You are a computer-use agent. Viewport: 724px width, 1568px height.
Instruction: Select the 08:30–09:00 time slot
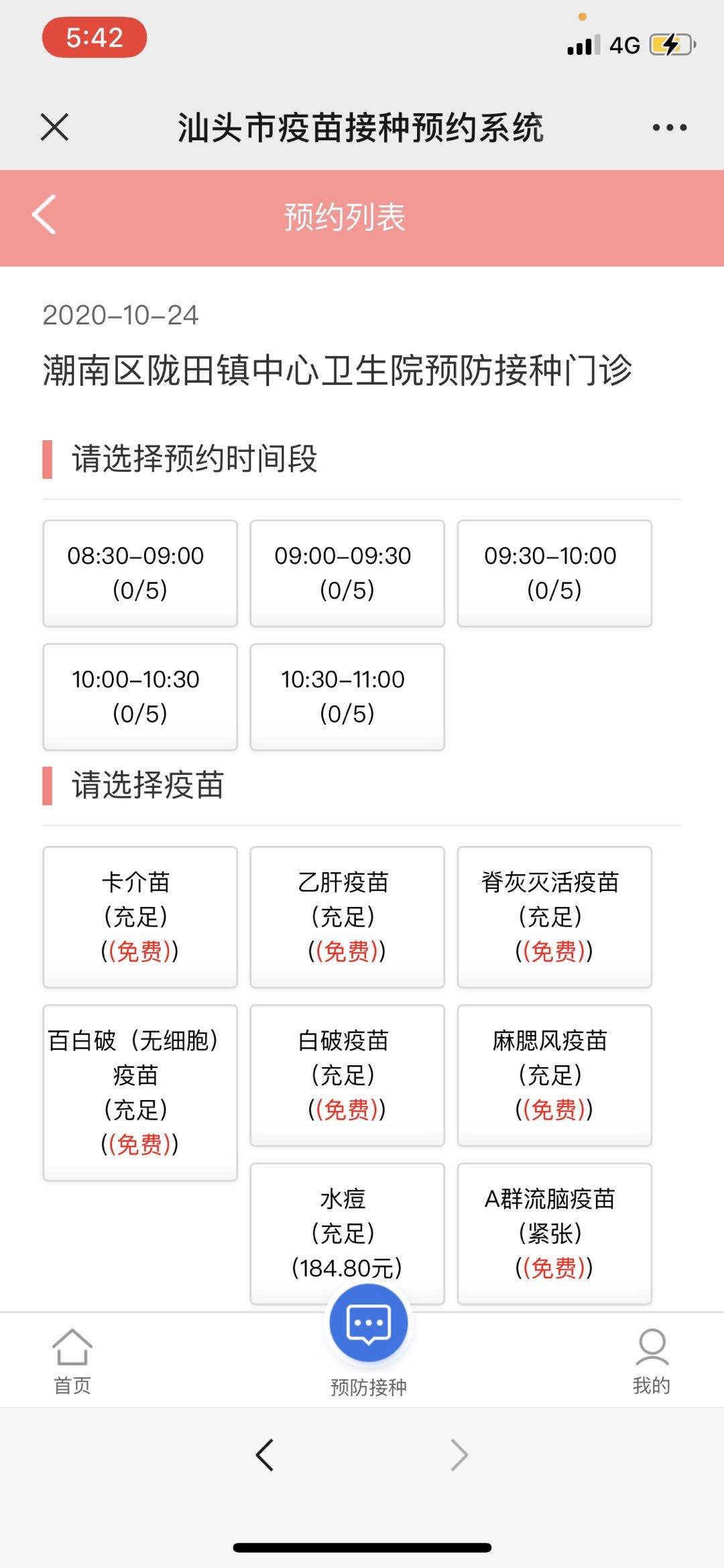(x=139, y=573)
